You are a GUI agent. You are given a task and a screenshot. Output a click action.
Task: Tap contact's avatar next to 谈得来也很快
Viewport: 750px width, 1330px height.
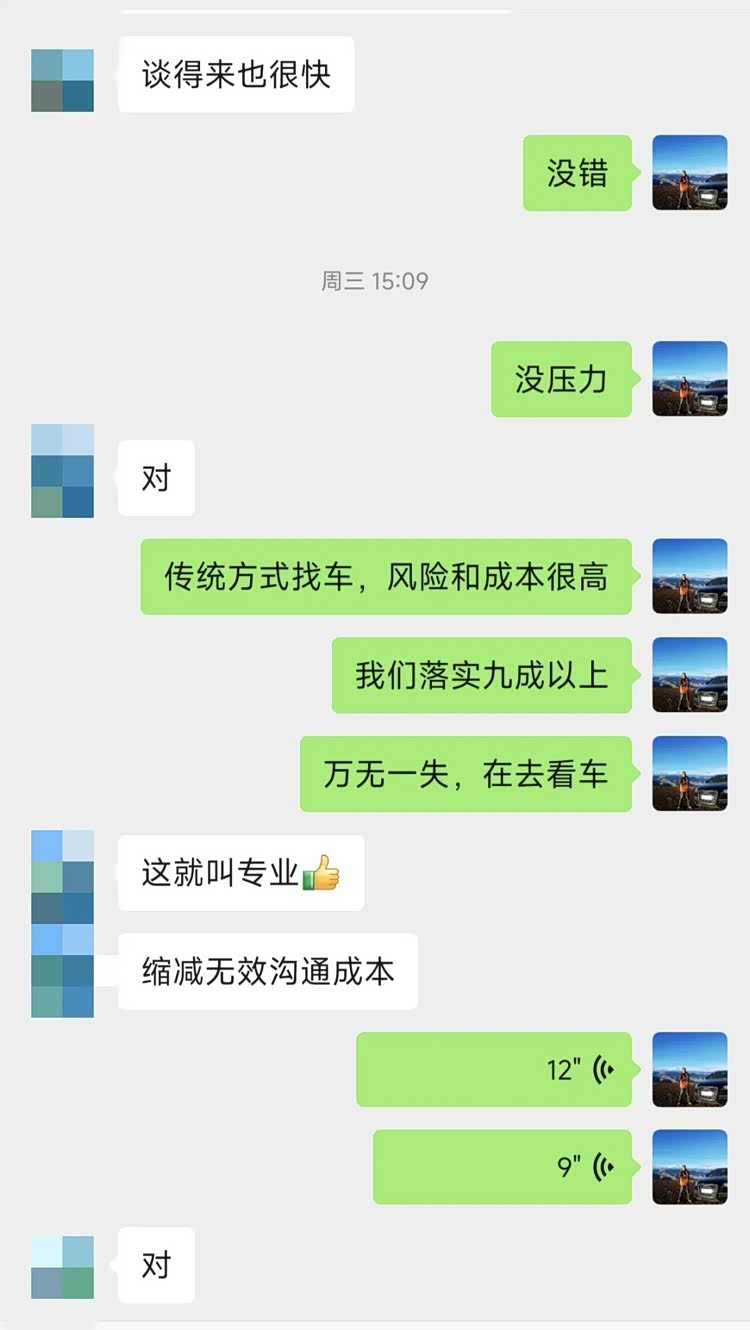(x=63, y=81)
